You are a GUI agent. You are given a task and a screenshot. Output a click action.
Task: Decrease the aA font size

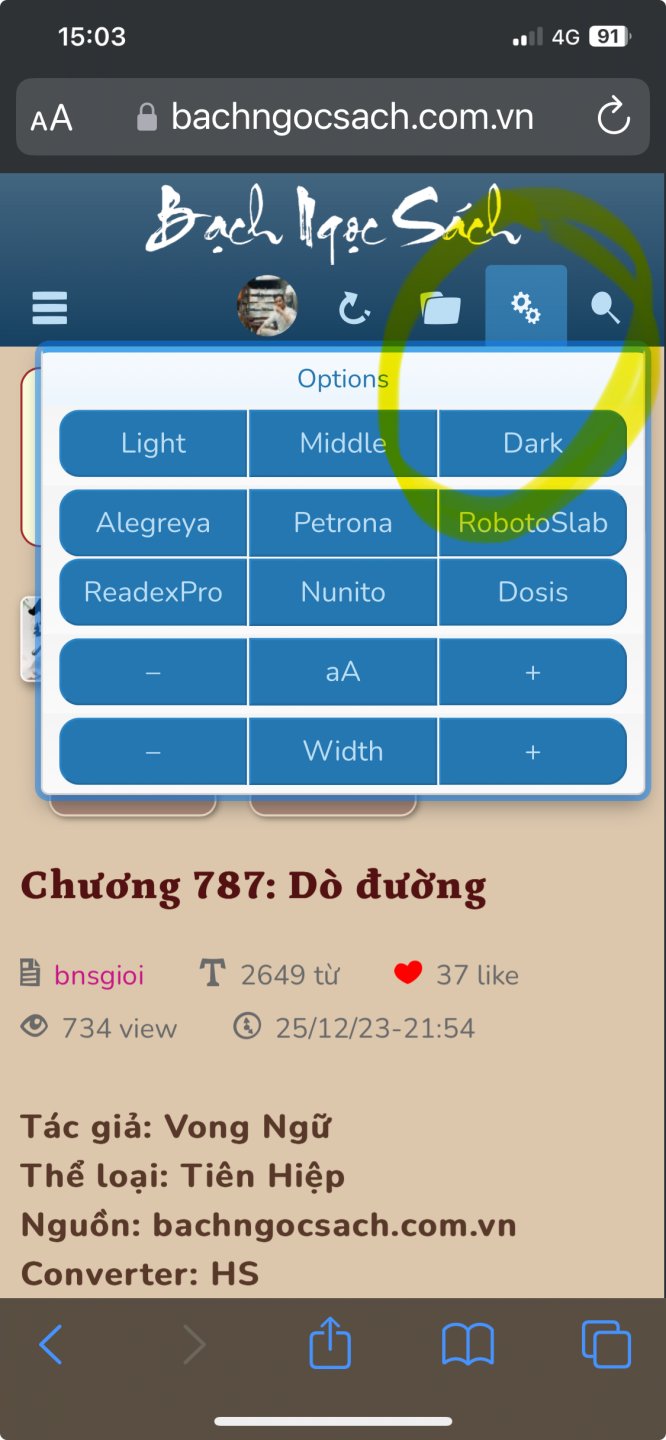pos(153,672)
